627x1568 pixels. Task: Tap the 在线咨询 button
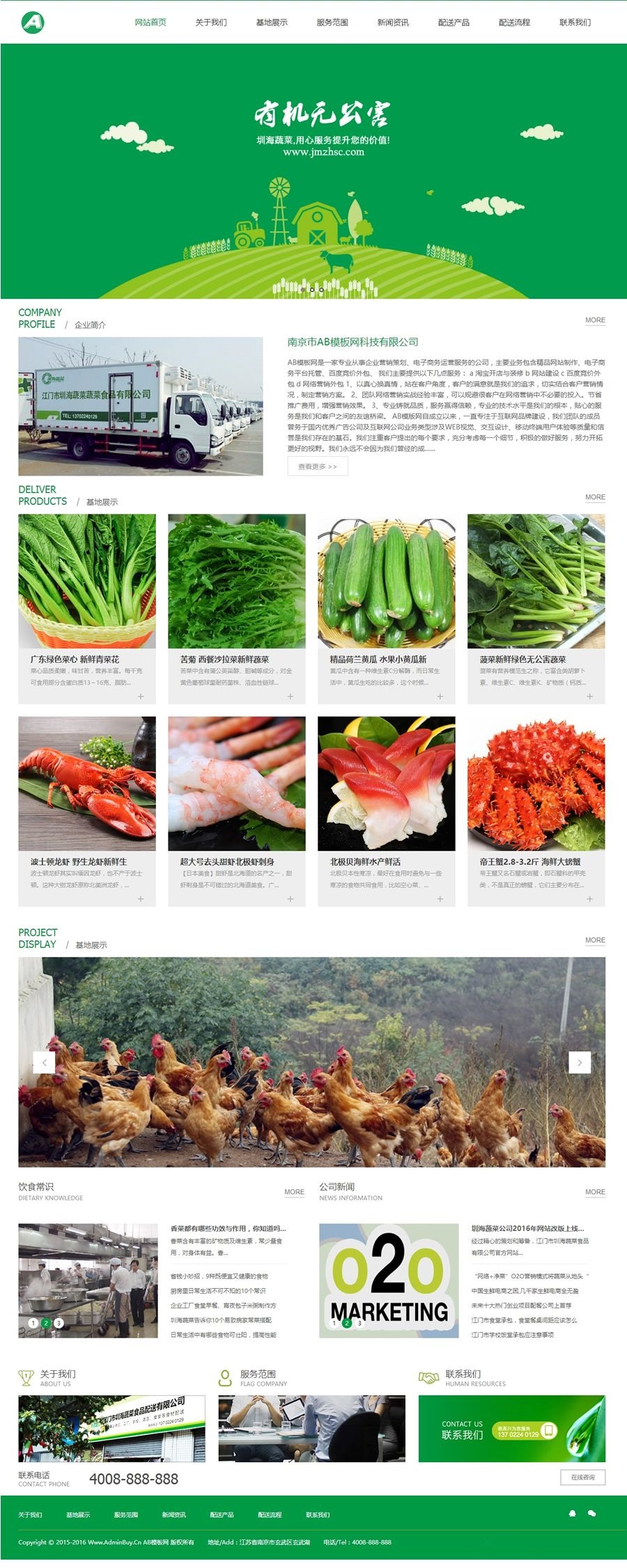pyautogui.click(x=582, y=1477)
